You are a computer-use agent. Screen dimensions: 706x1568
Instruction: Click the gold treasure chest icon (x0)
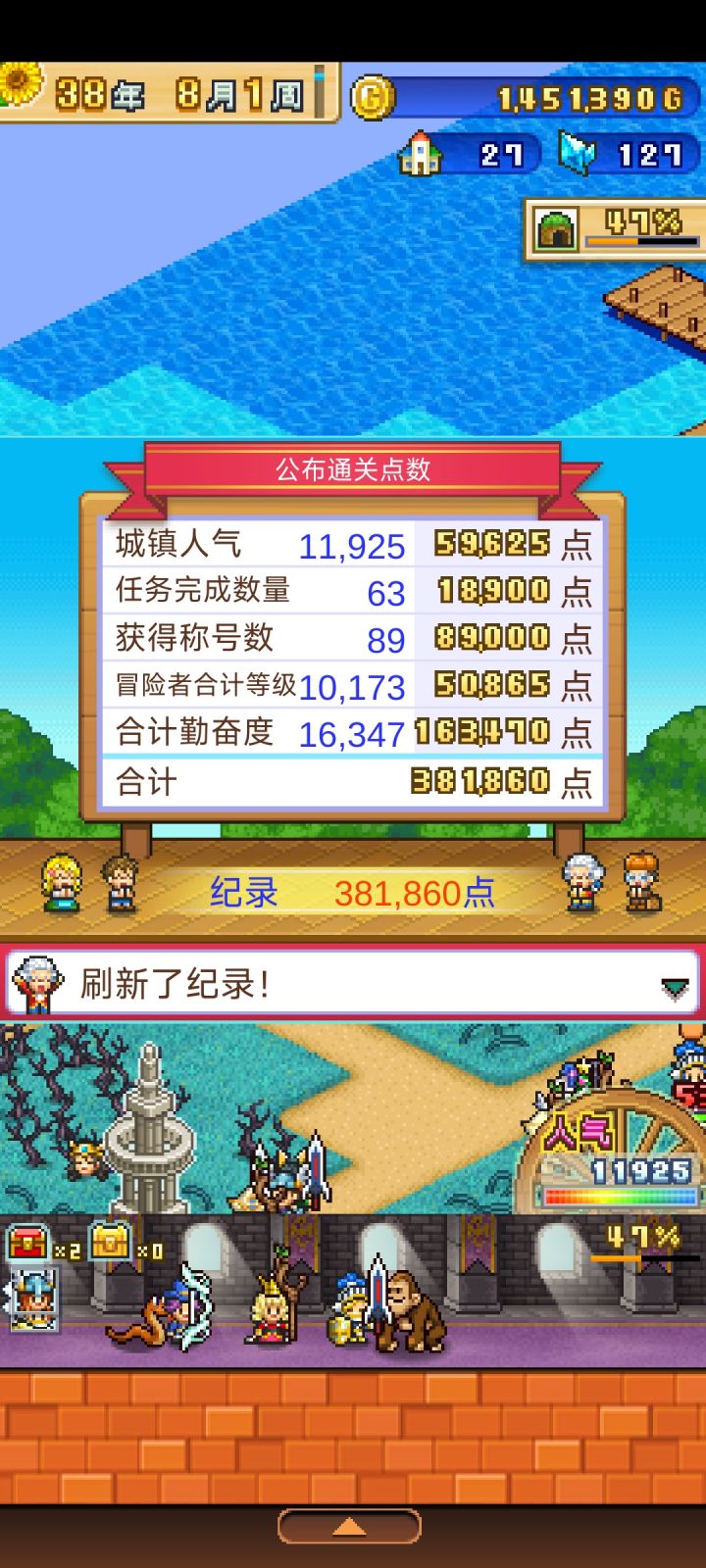point(108,1240)
